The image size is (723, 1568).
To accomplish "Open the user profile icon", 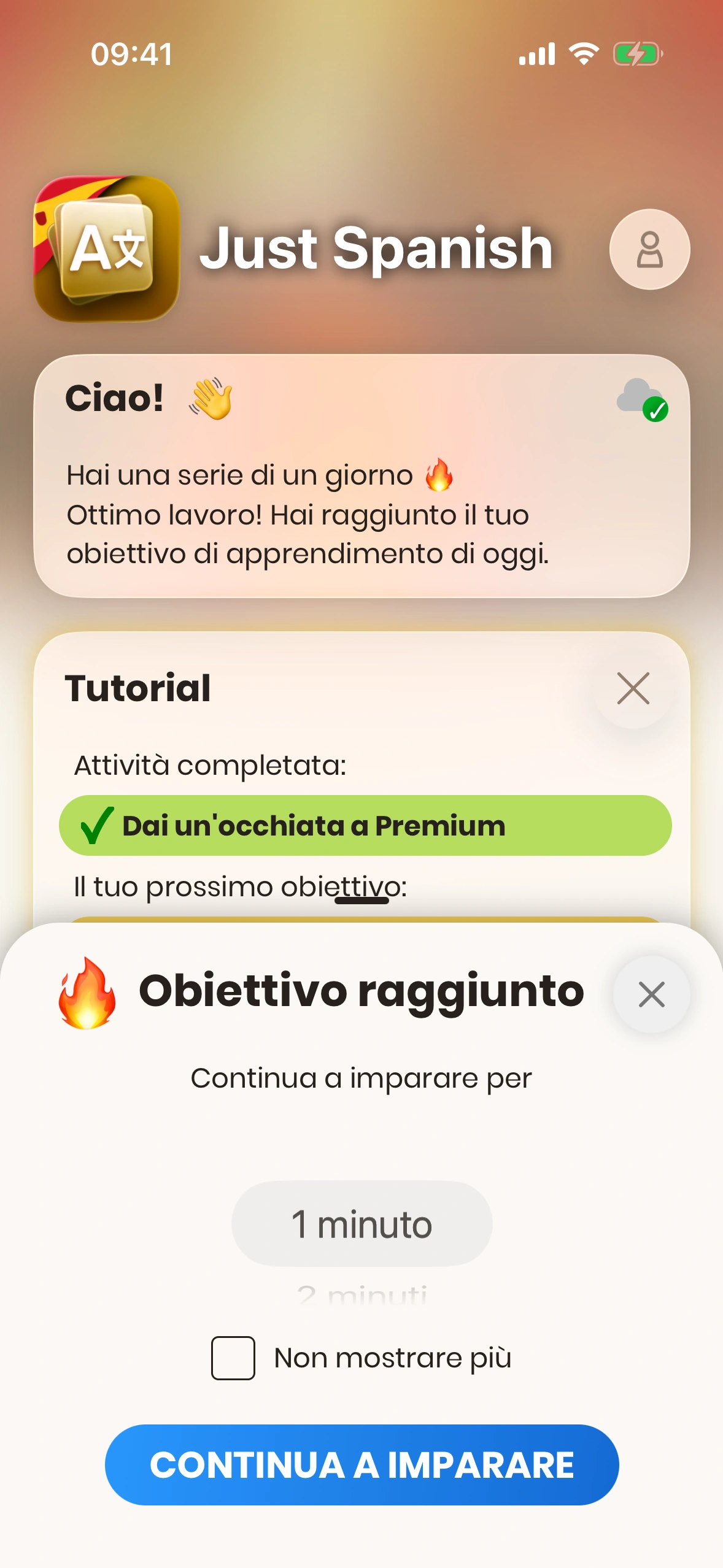I will pyautogui.click(x=649, y=250).
